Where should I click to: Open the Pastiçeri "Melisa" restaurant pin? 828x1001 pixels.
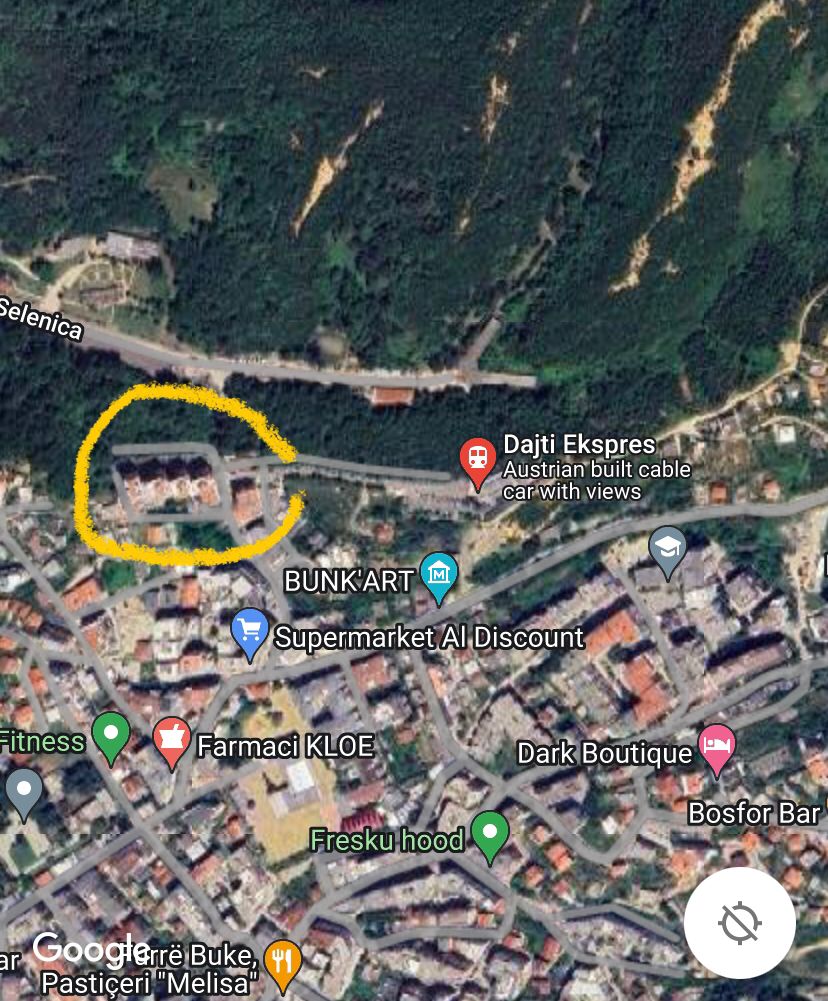click(x=283, y=962)
